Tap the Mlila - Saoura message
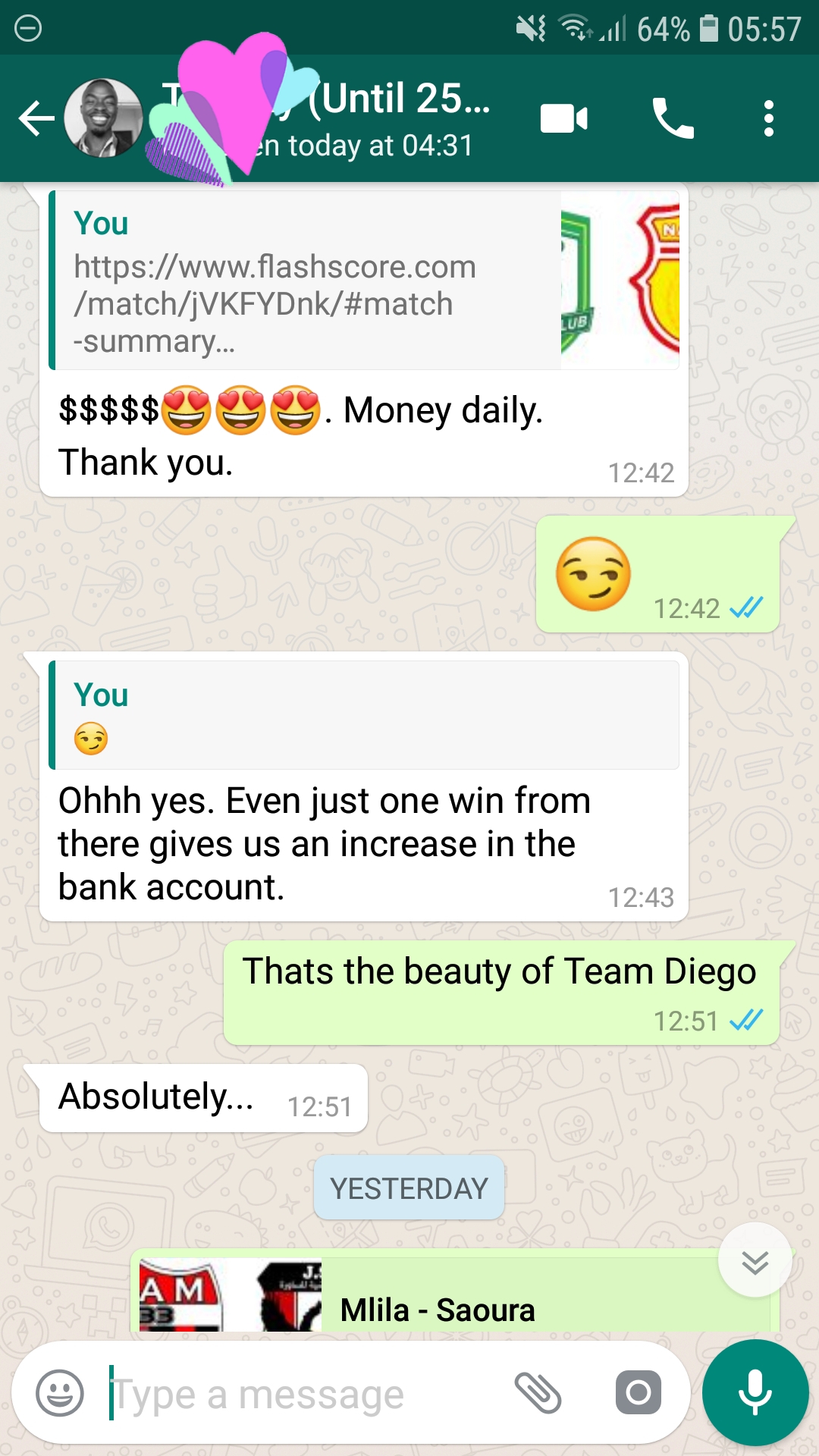819x1456 pixels. pyautogui.click(x=436, y=1310)
